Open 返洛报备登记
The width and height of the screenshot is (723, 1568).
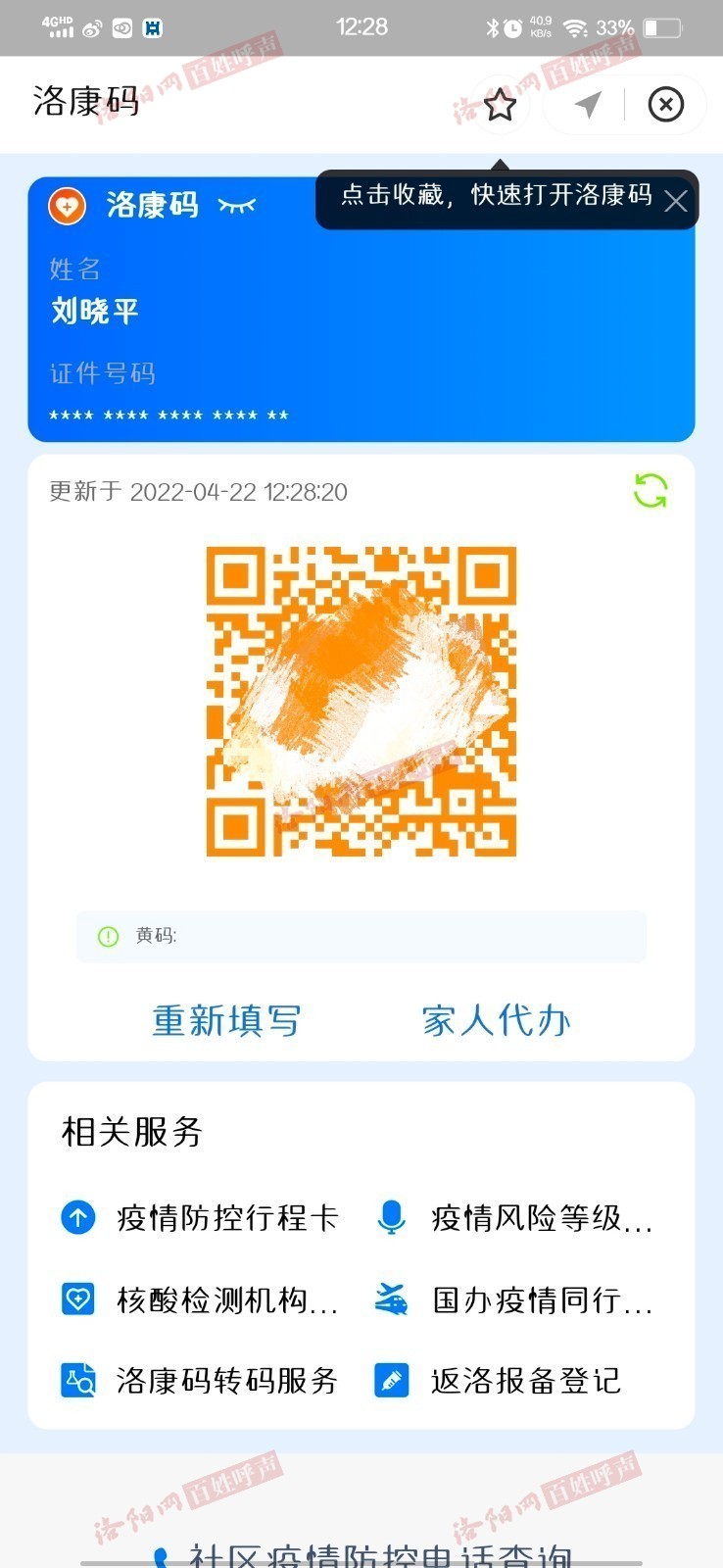pos(498,1381)
